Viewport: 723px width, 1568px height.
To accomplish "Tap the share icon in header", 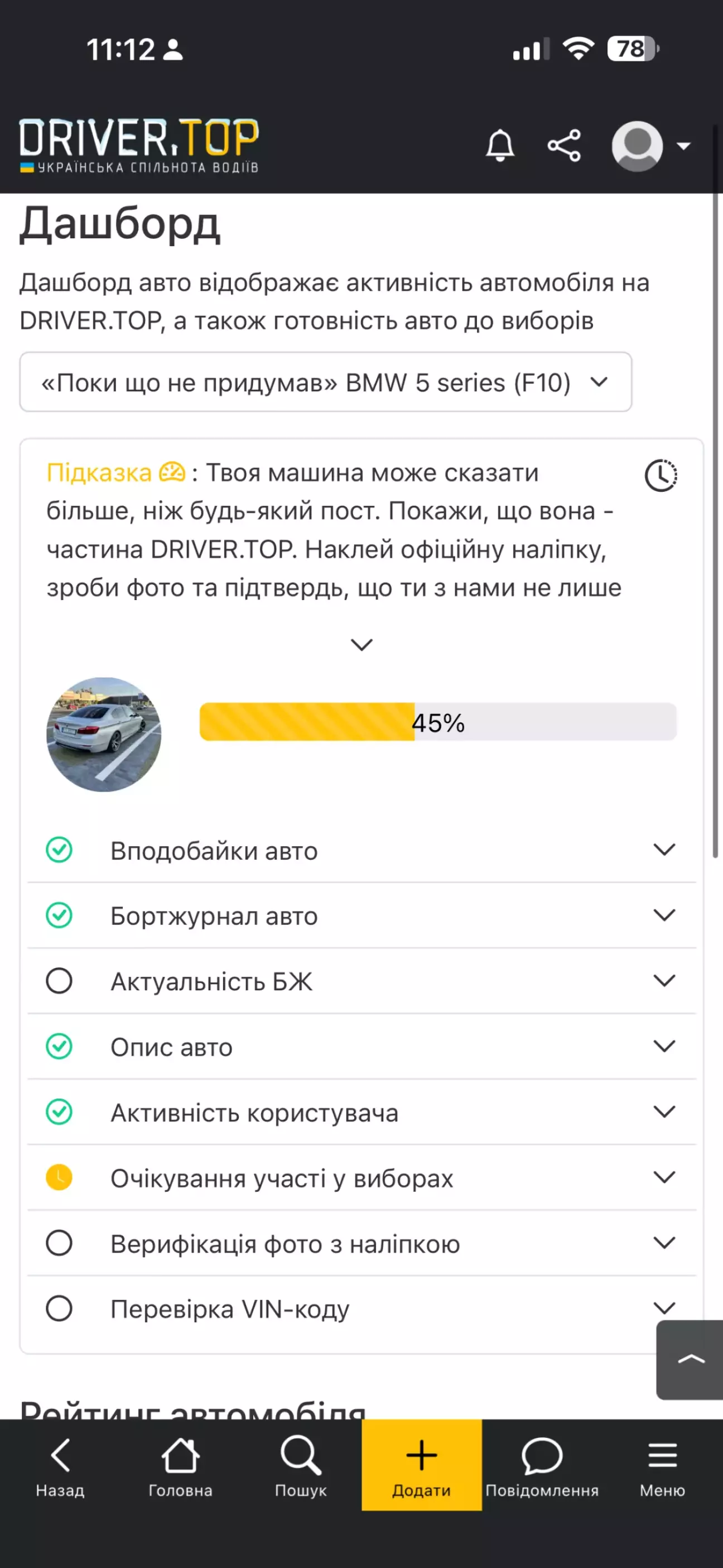I will (x=564, y=146).
